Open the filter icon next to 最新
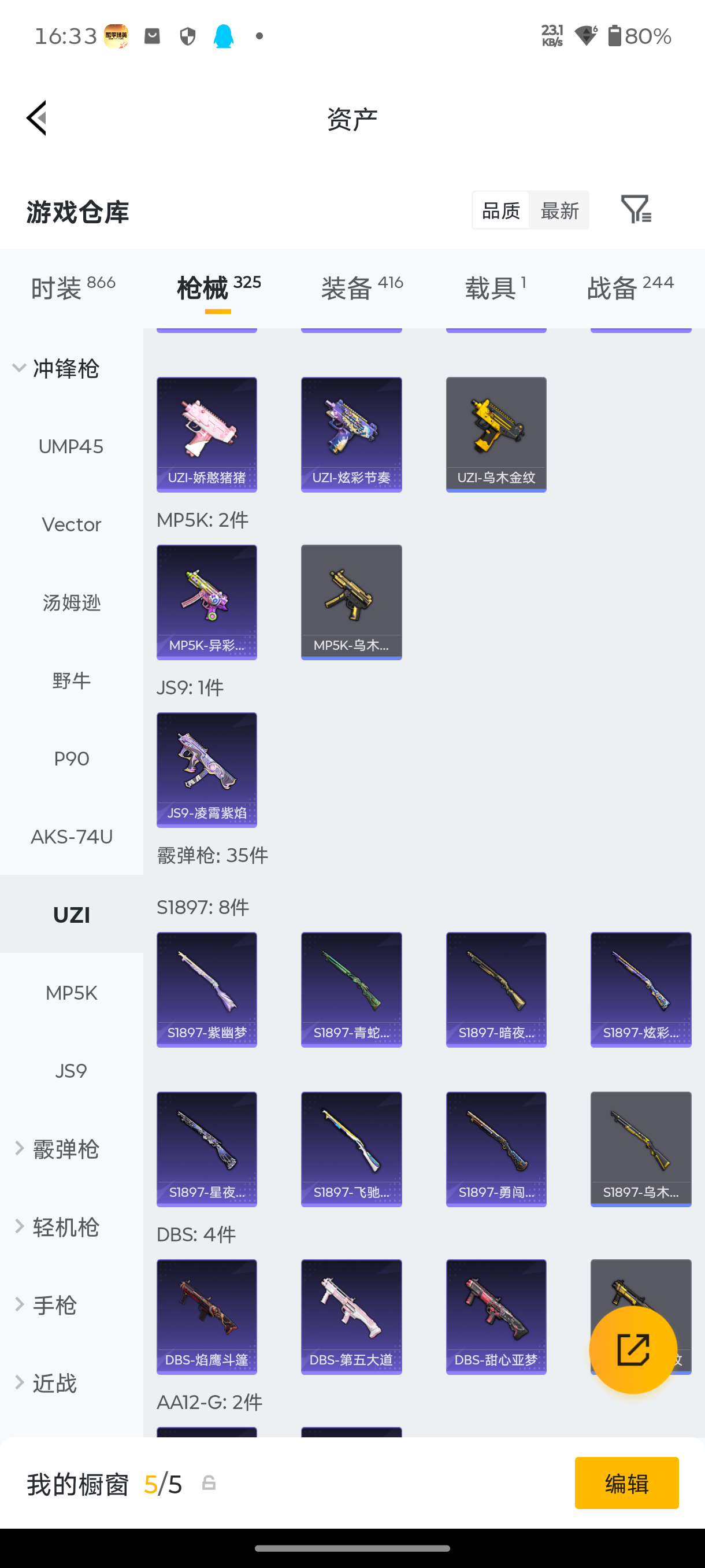705x1568 pixels. point(636,209)
